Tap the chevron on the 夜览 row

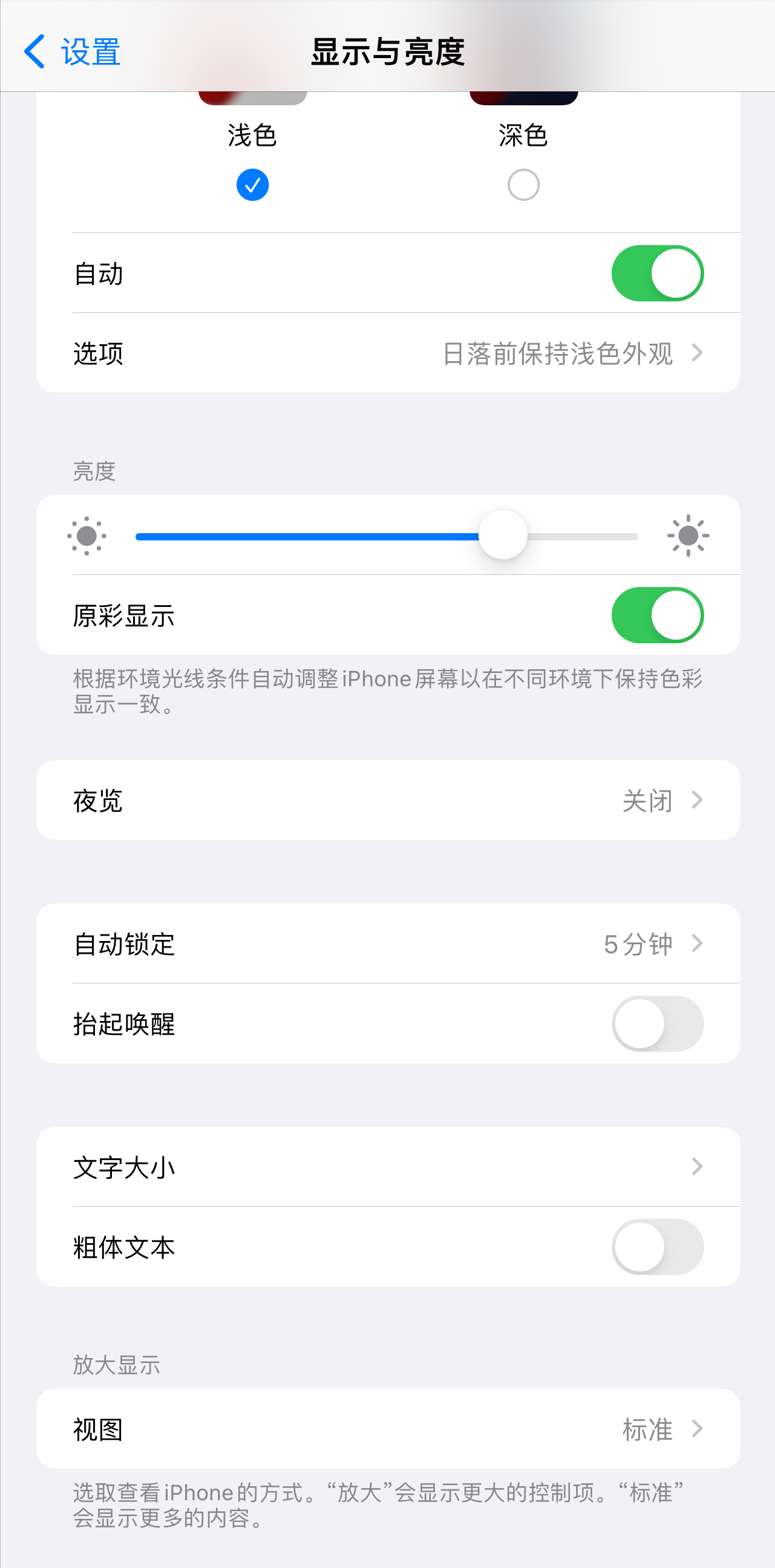[x=697, y=800]
